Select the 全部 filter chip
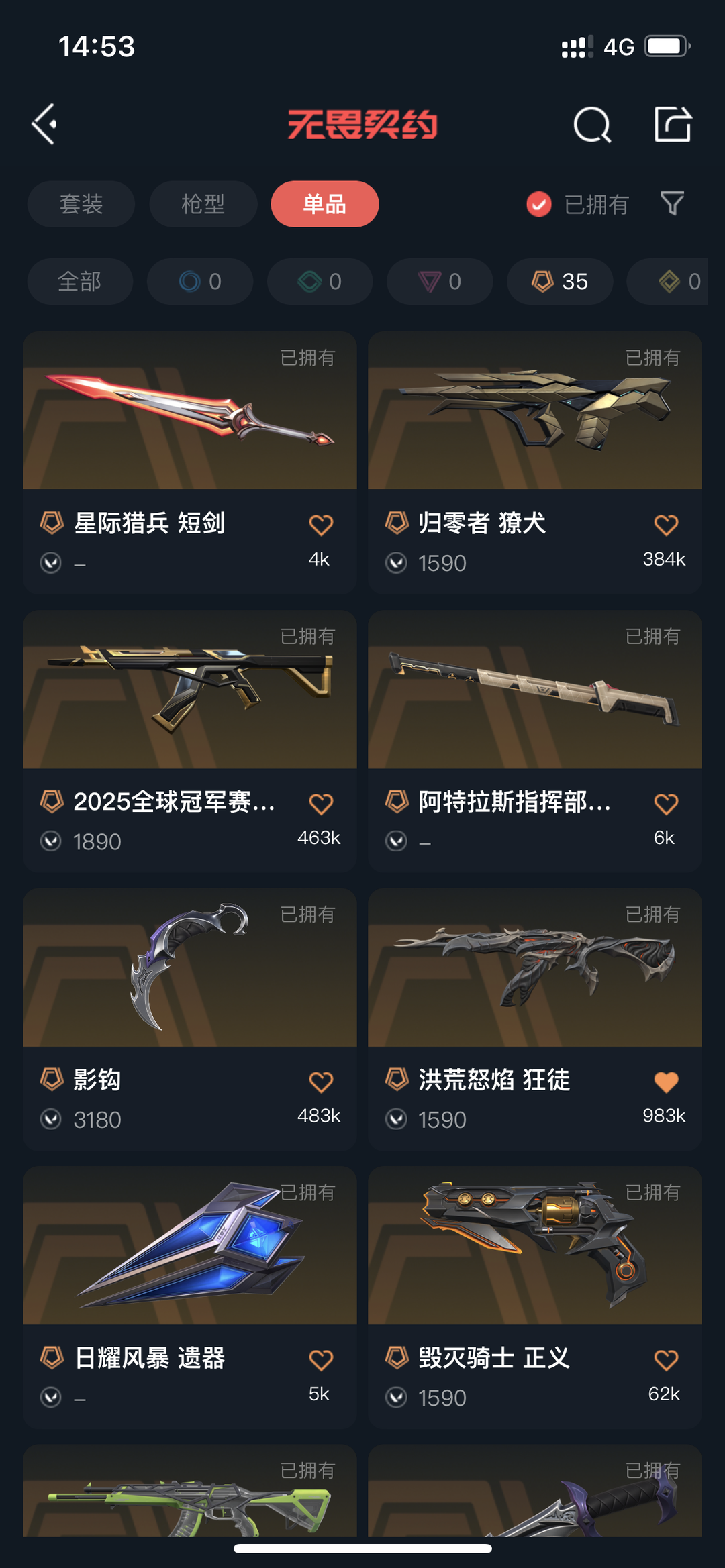This screenshot has width=725, height=1568. 79,282
